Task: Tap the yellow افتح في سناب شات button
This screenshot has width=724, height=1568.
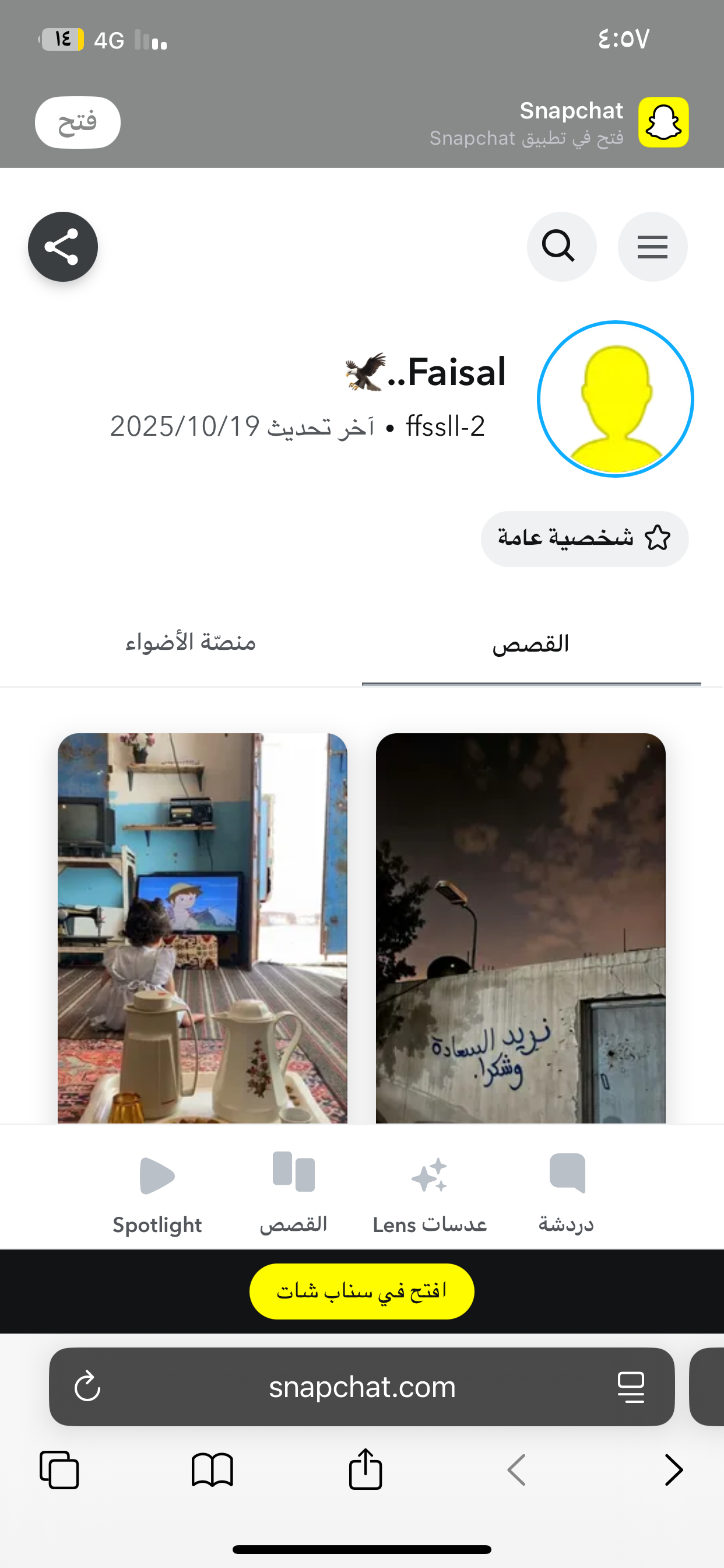Action: coord(361,1291)
